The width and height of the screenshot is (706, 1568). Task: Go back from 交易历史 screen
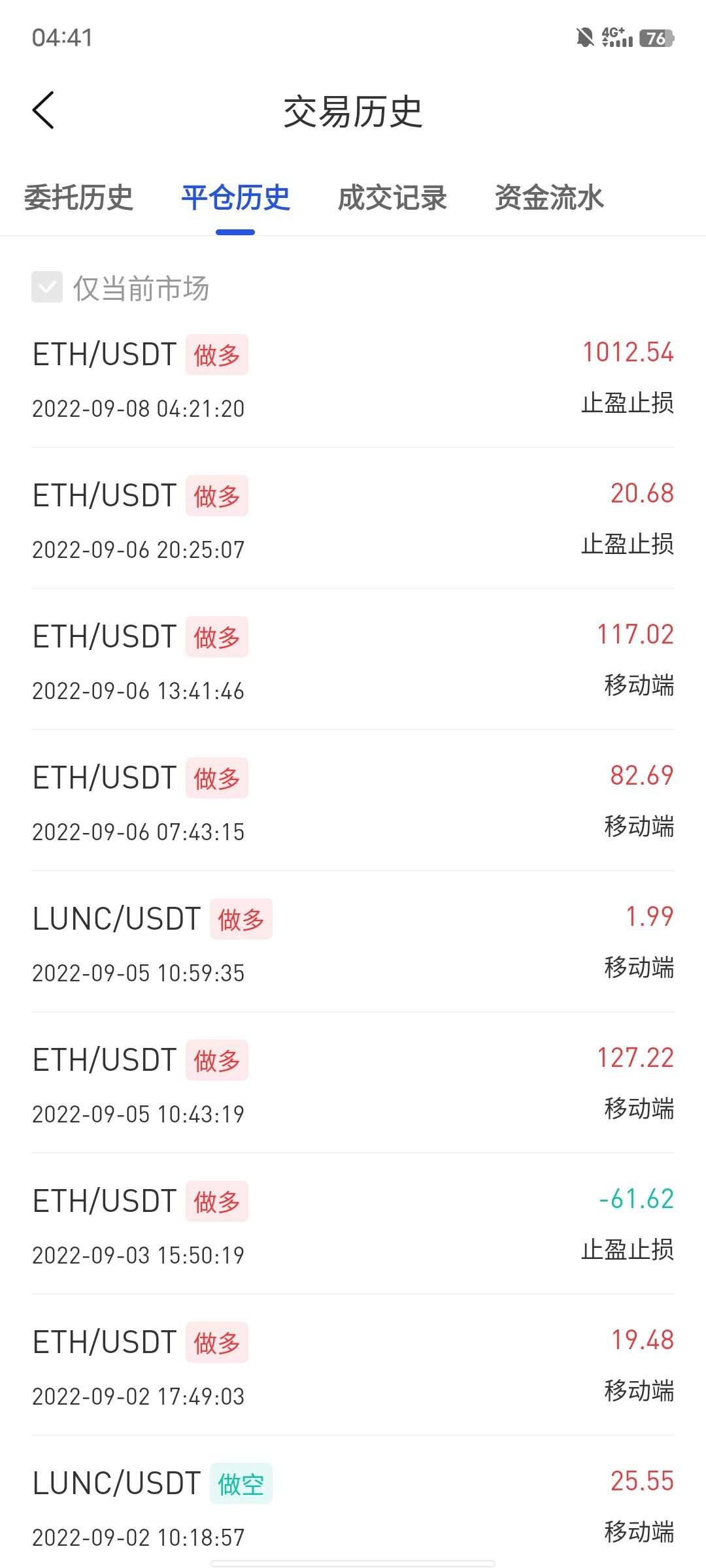44,110
